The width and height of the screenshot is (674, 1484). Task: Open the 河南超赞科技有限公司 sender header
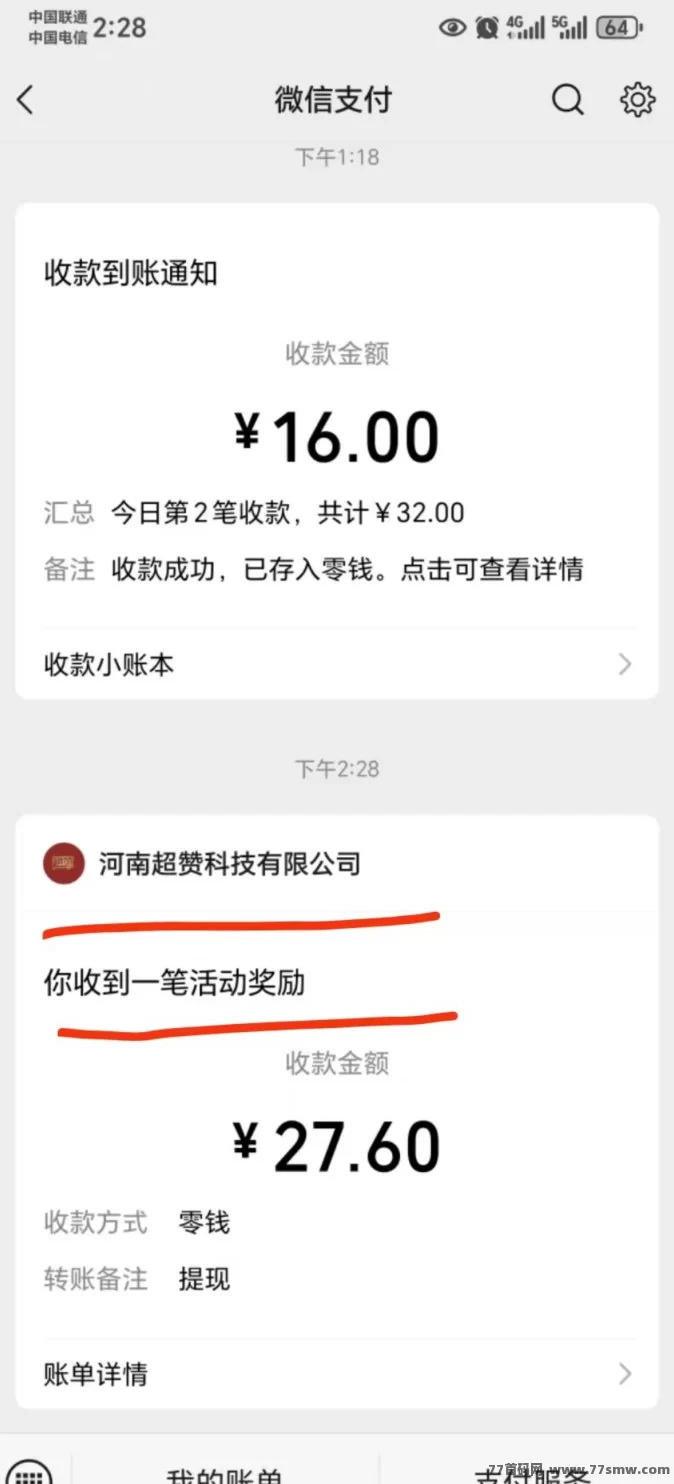[337, 863]
